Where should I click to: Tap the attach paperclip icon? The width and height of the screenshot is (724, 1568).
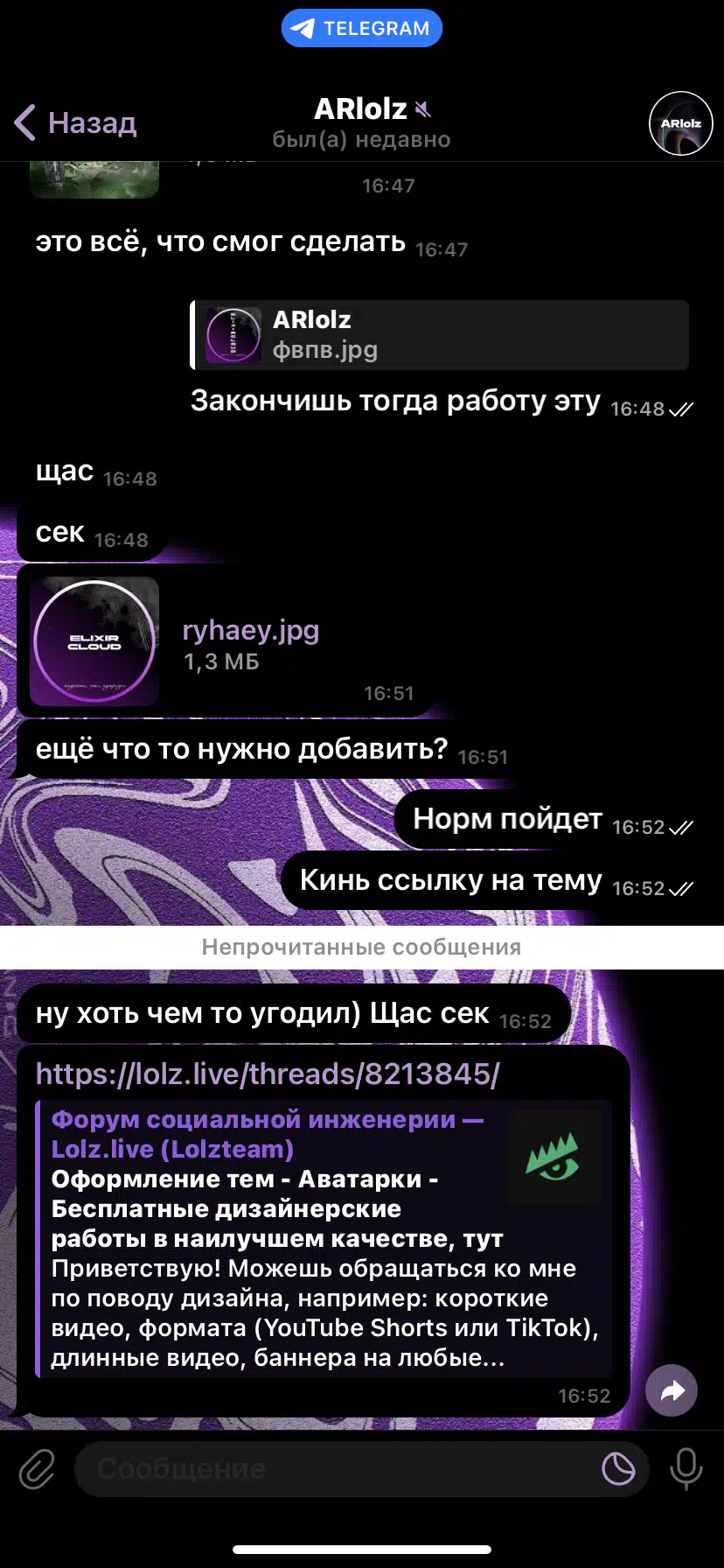point(38,1469)
